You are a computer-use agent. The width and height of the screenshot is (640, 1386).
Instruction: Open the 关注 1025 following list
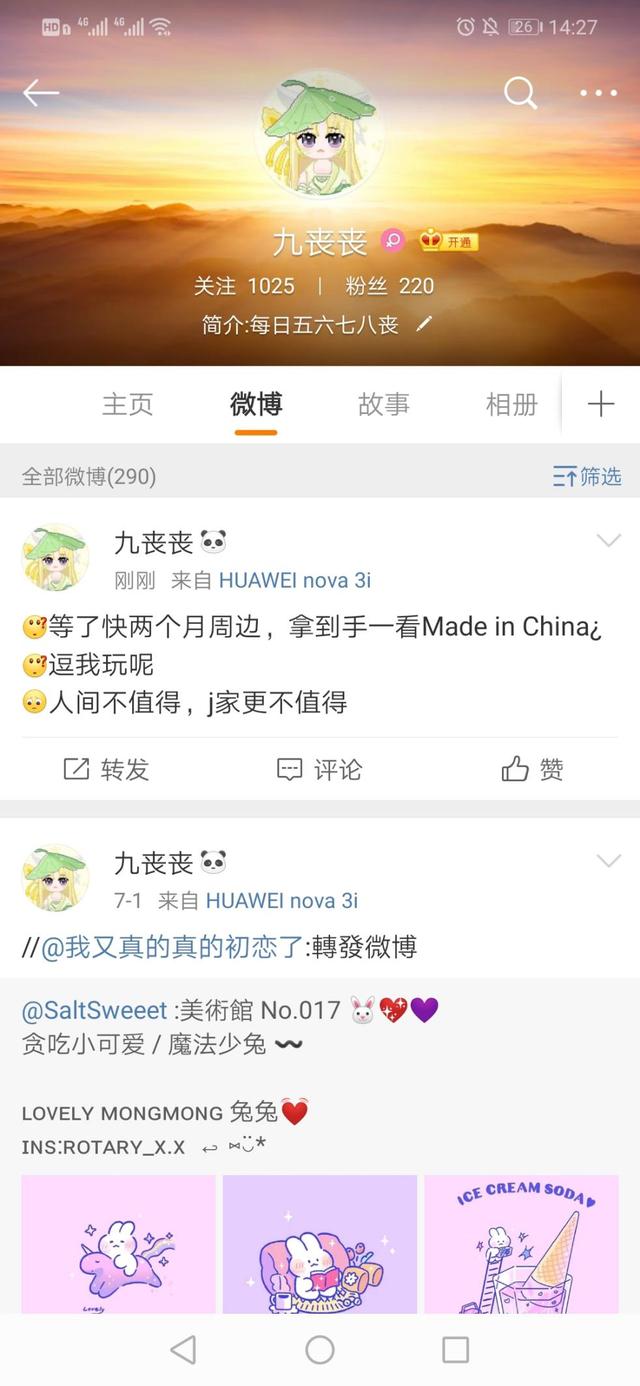[245, 286]
